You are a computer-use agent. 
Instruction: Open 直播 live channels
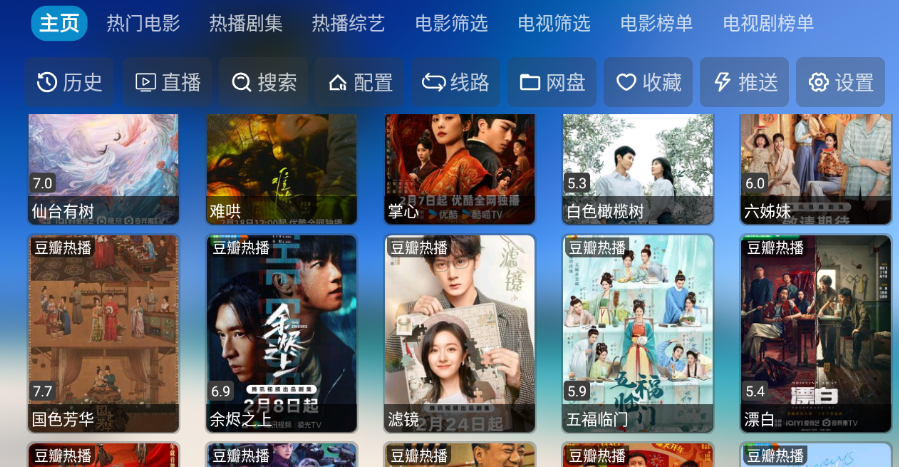pos(168,83)
